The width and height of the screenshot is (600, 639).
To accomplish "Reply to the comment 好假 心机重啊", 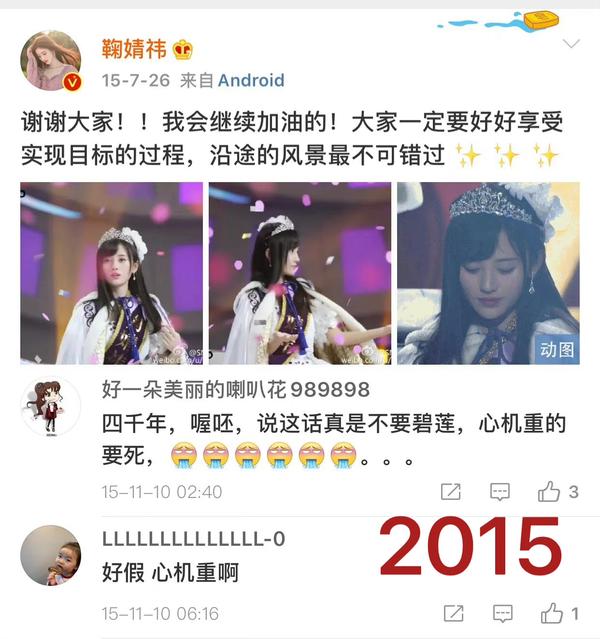I will click(501, 612).
